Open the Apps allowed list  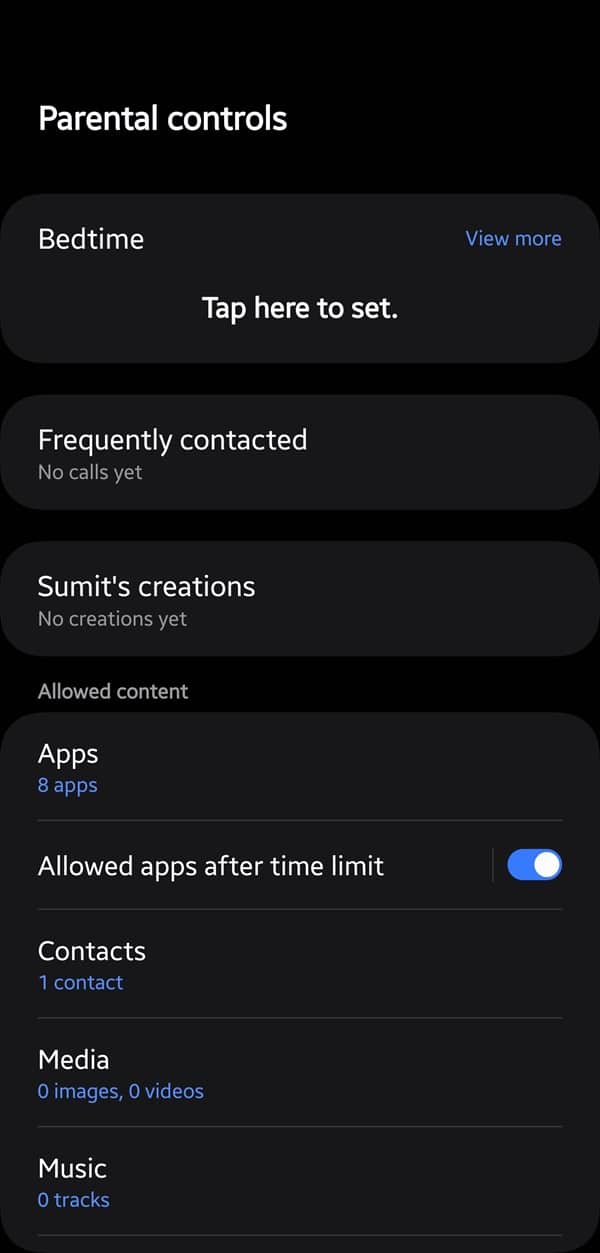(x=300, y=767)
